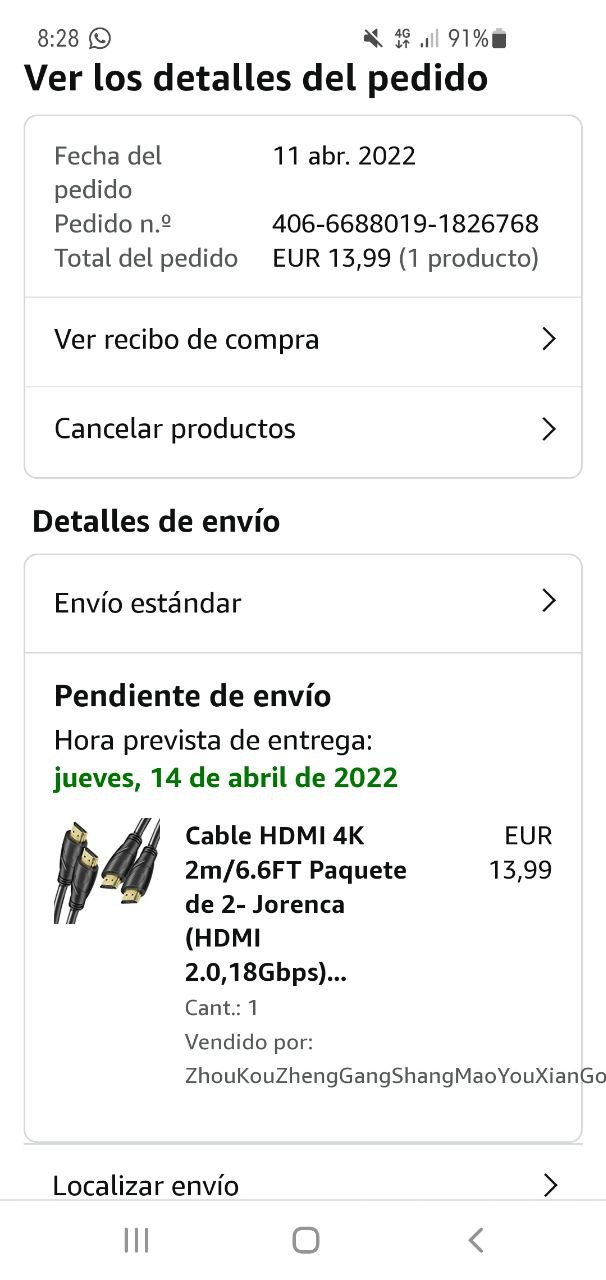Go back with system back button

click(x=476, y=1241)
